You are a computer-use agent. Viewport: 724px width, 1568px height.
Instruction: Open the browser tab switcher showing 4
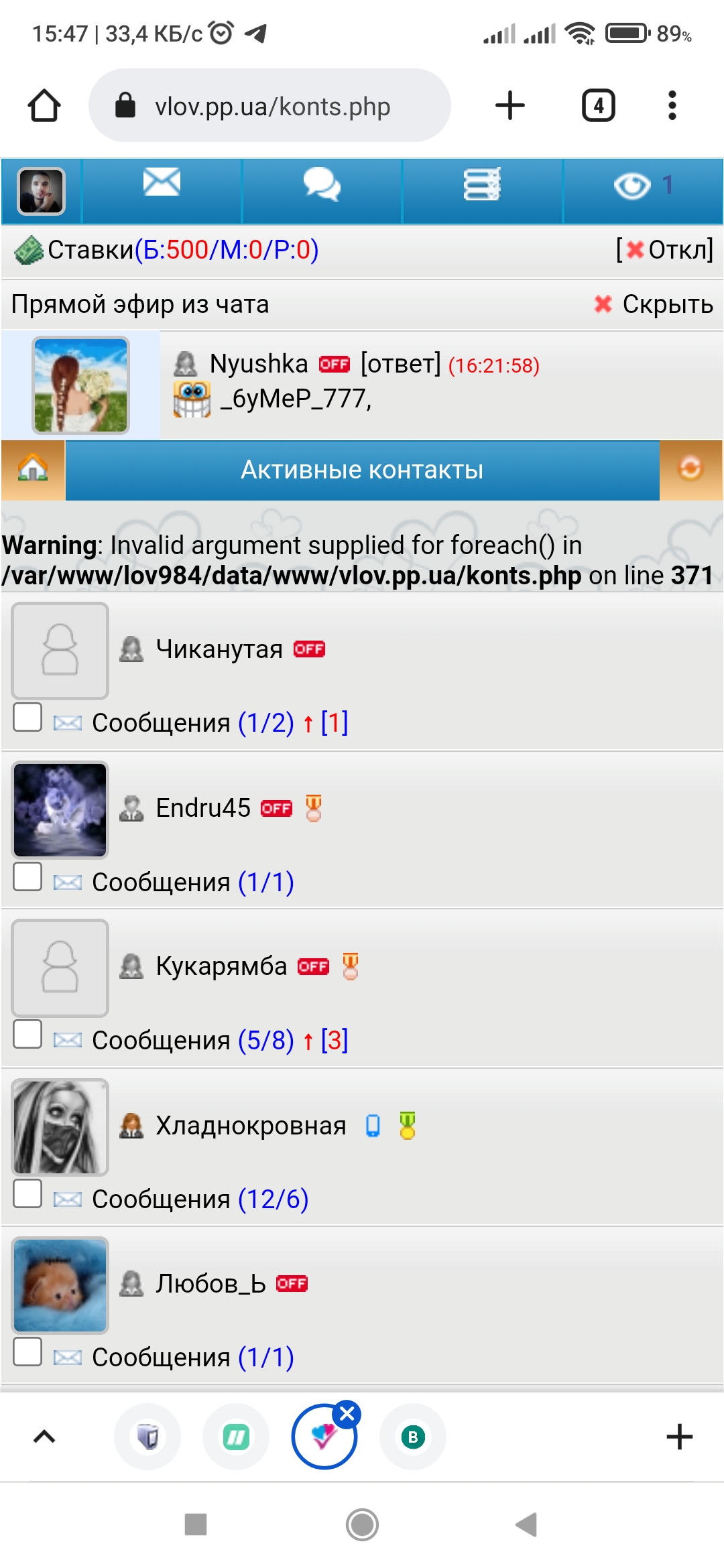[x=598, y=106]
